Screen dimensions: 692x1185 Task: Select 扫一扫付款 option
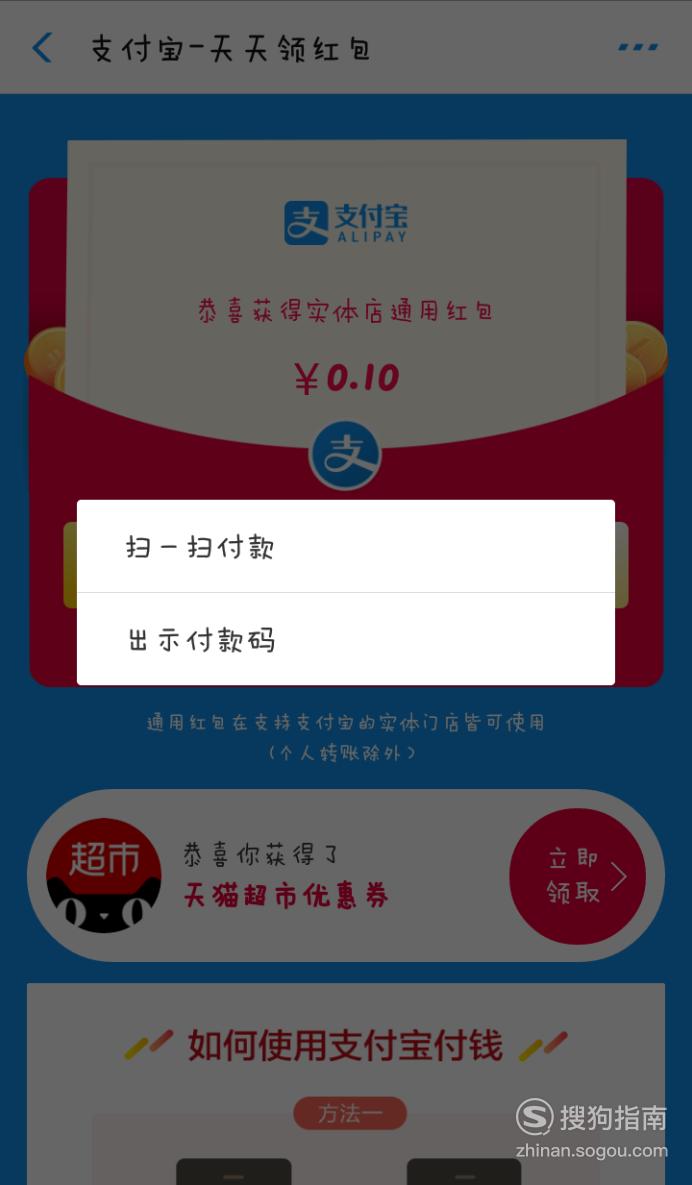[x=345, y=546]
